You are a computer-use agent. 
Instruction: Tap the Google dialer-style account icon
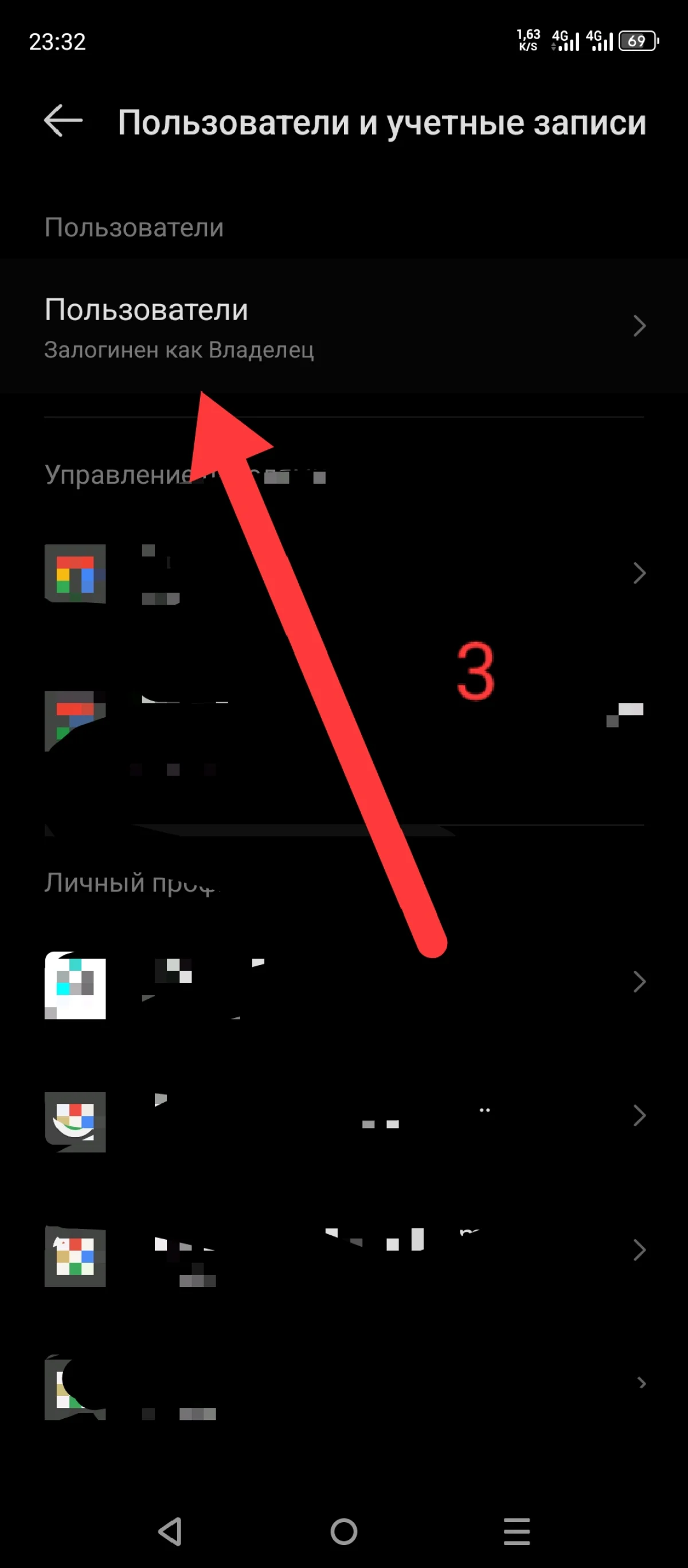(76, 1122)
